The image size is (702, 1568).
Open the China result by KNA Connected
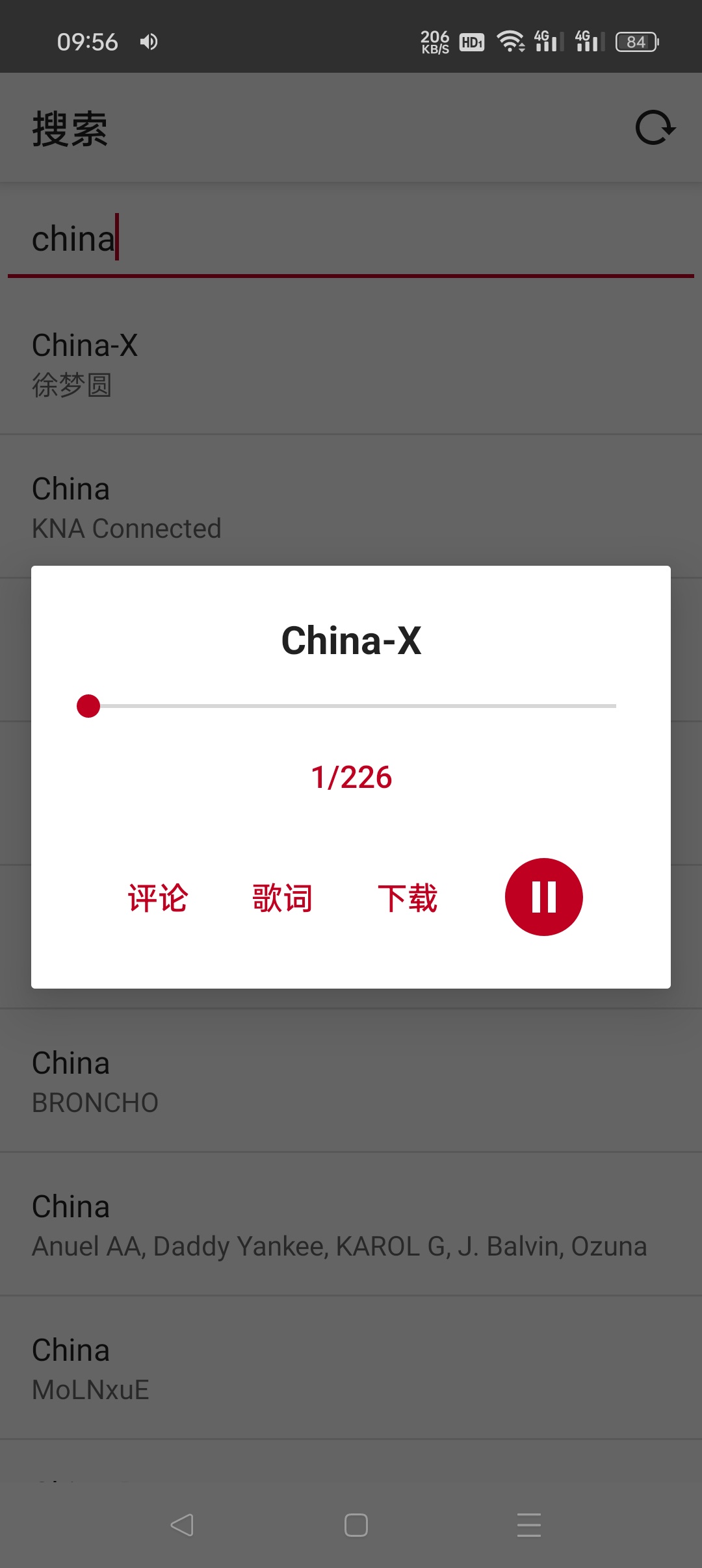point(351,507)
